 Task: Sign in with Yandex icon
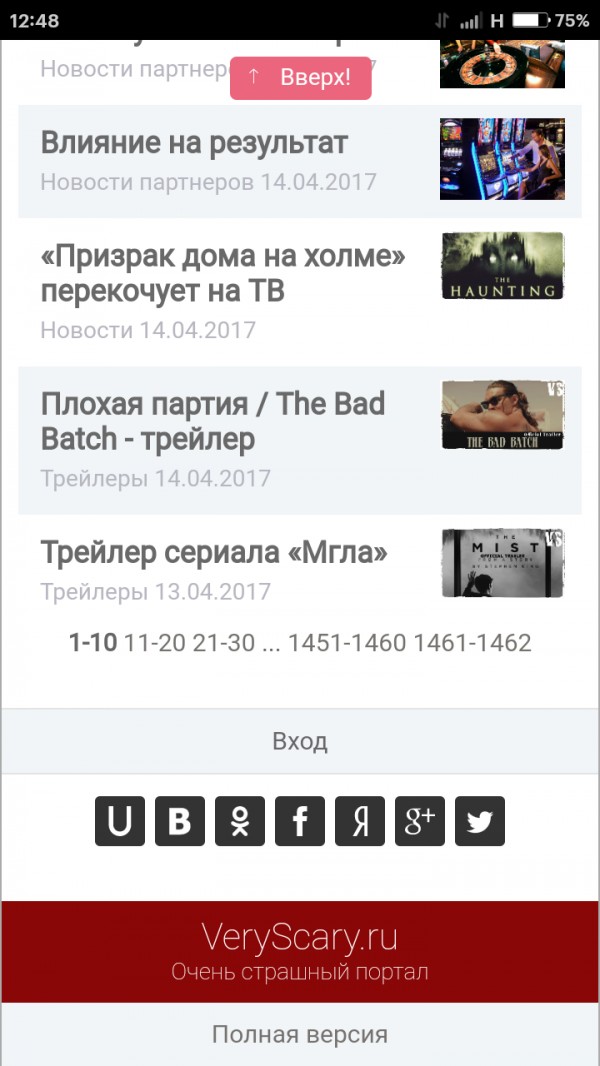360,822
